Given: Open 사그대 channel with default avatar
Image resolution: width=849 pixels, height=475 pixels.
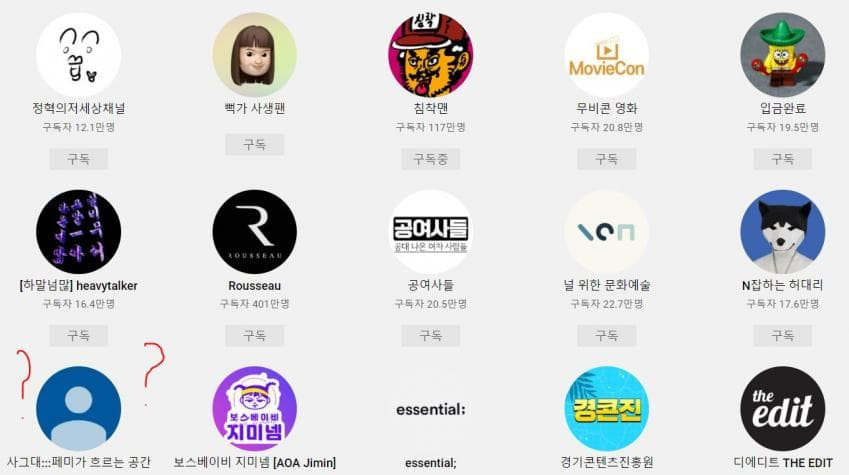Looking at the screenshot, I should pyautogui.click(x=78, y=408).
